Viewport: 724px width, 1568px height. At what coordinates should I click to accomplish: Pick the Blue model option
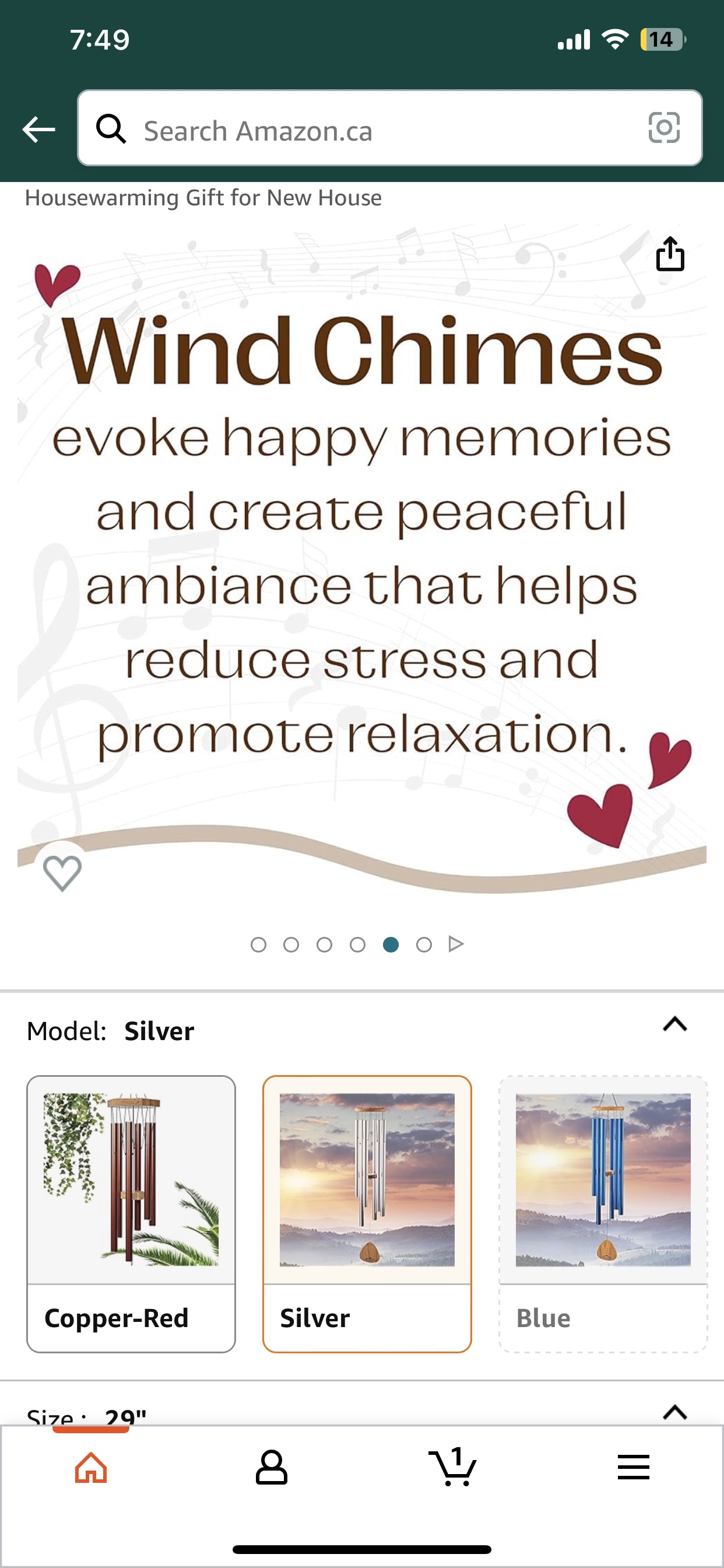602,1214
